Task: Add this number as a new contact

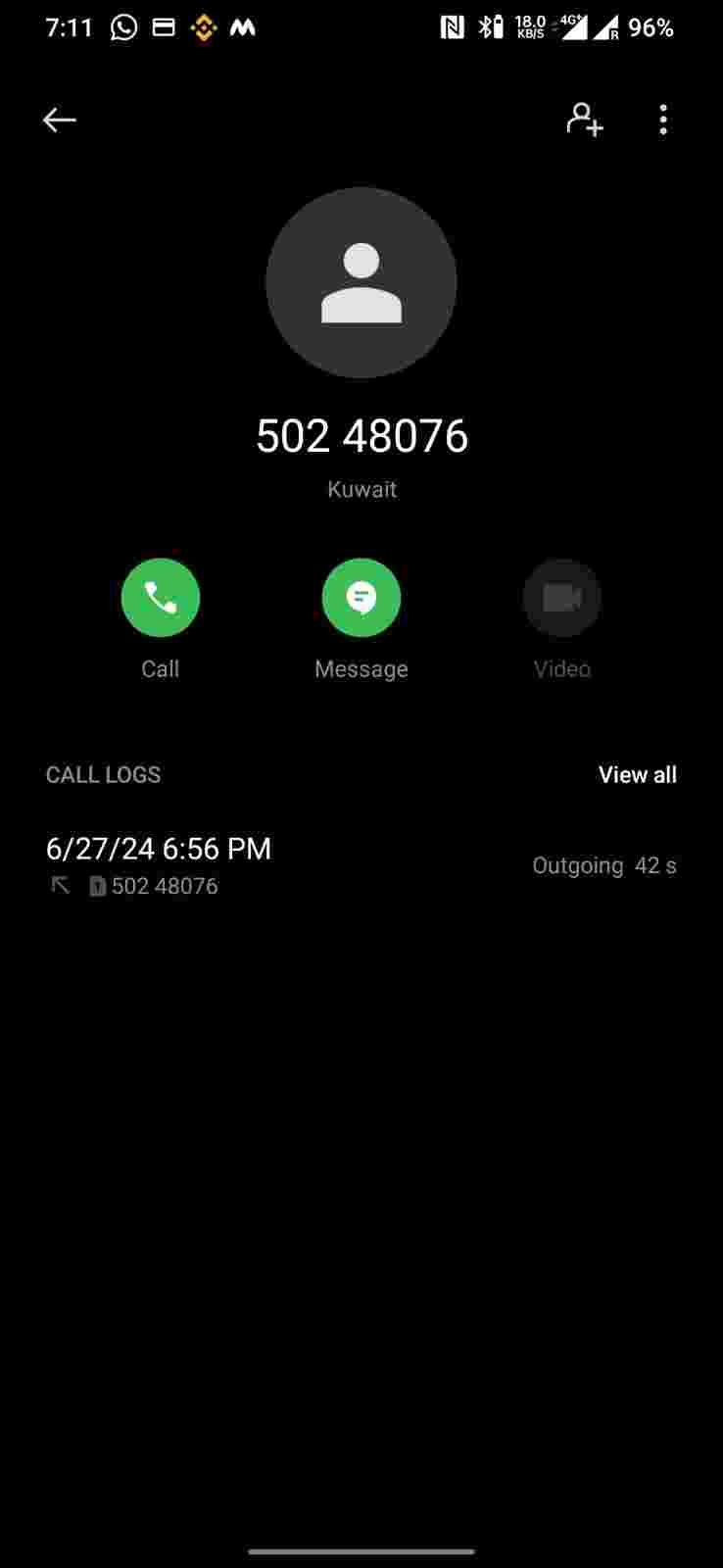Action: click(585, 120)
